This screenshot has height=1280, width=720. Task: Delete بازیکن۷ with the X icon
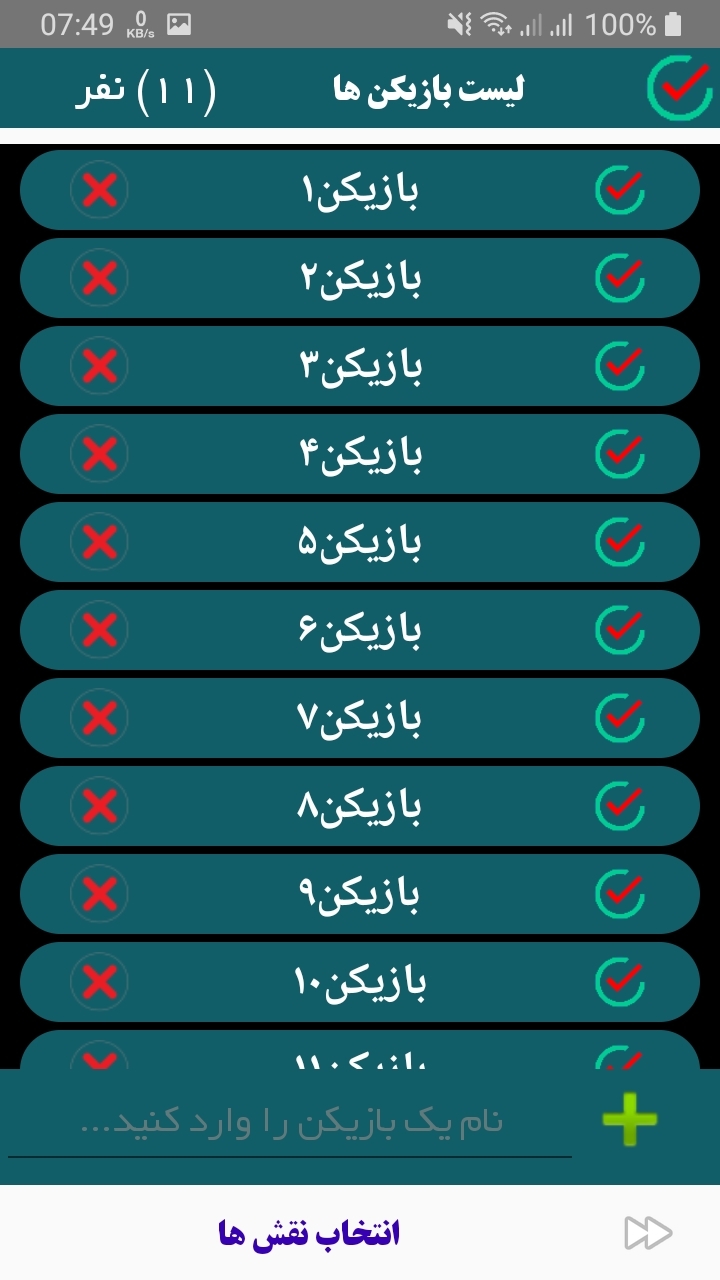point(99,718)
